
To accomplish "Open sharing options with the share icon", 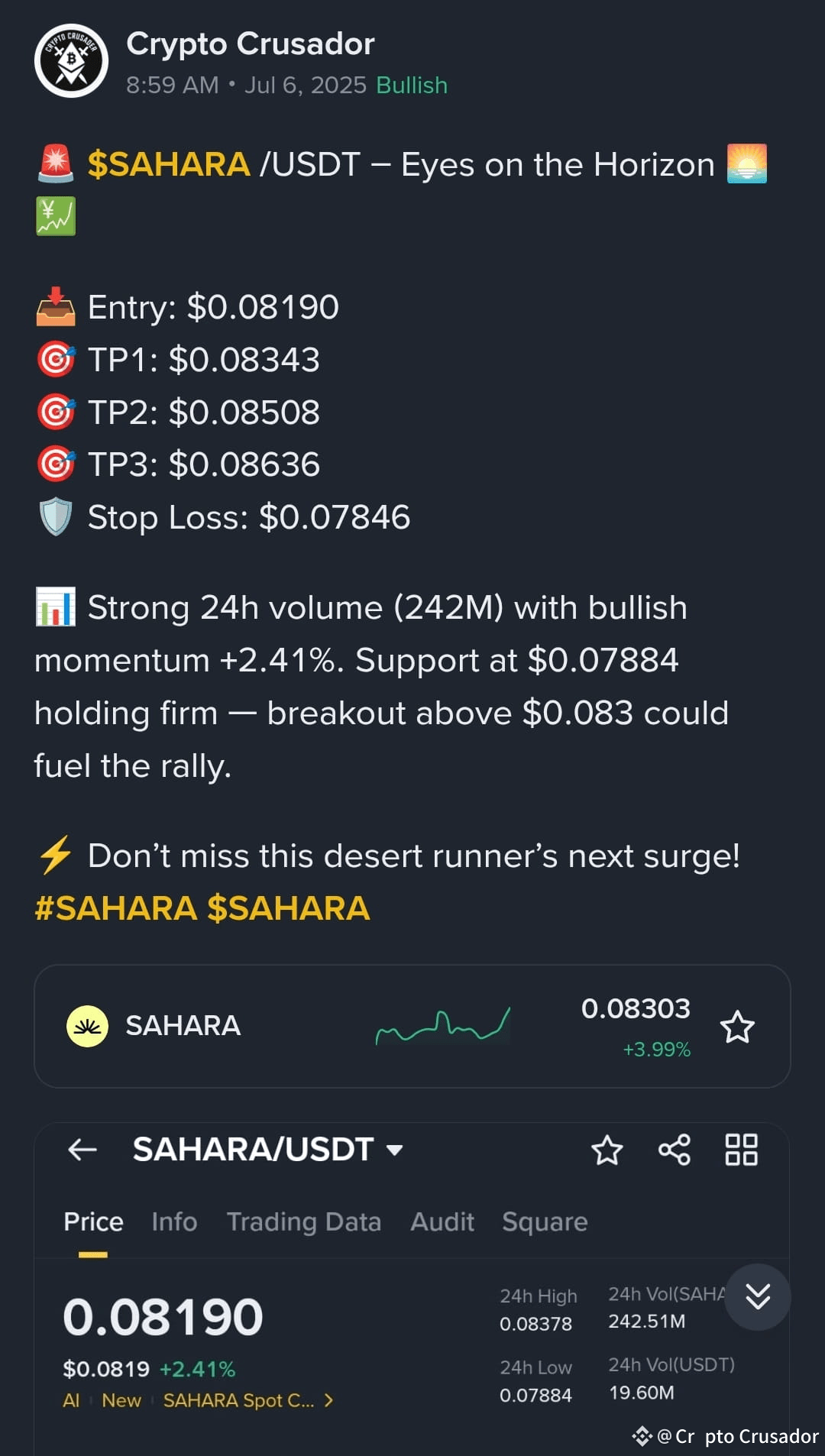I will pyautogui.click(x=672, y=1150).
